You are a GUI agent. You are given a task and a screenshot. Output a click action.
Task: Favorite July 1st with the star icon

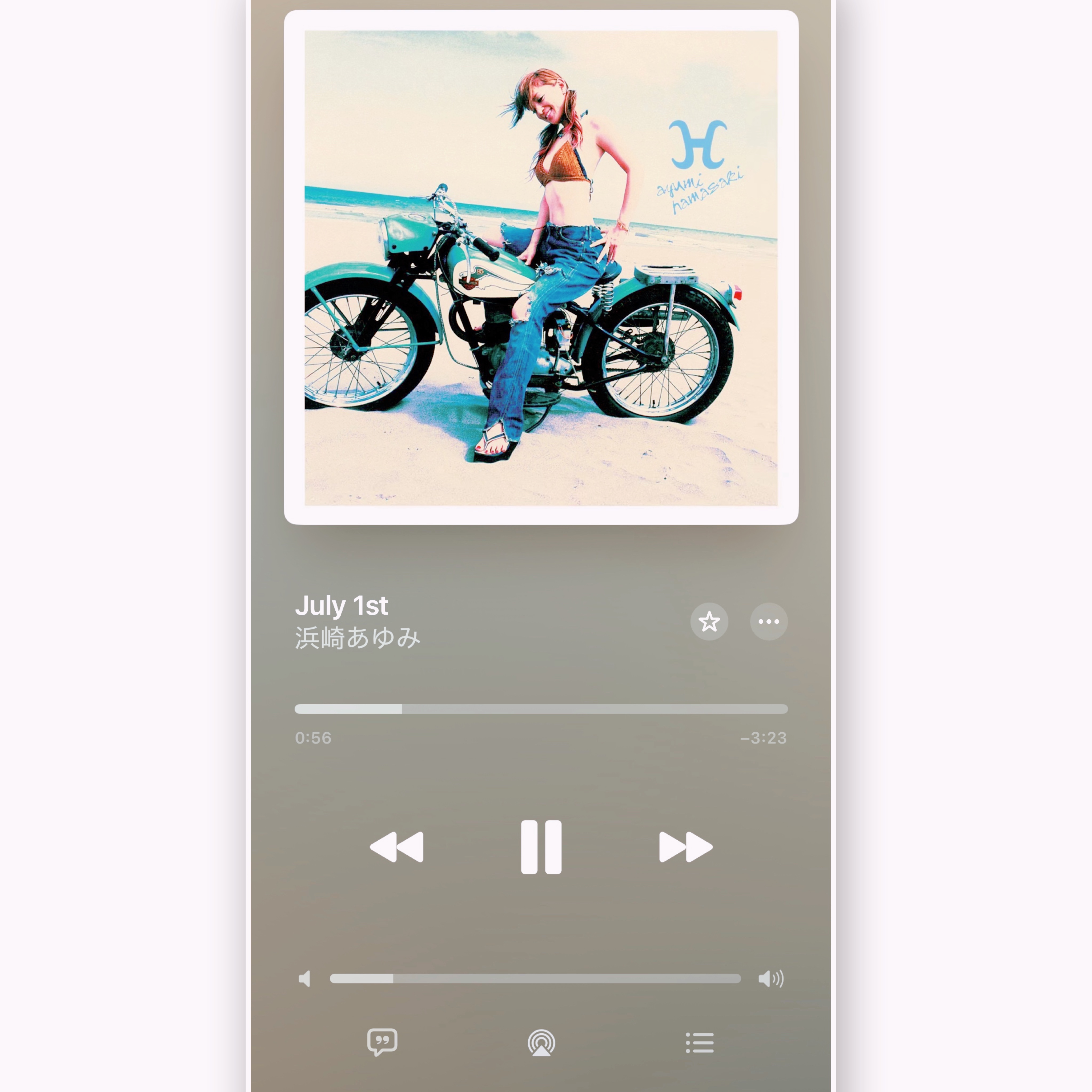coord(709,622)
